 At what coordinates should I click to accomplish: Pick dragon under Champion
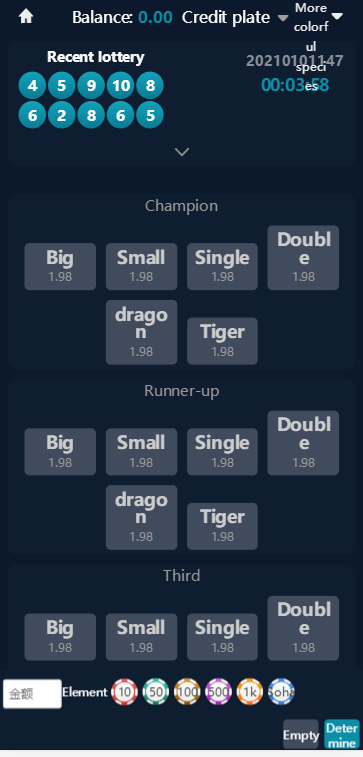tap(141, 332)
